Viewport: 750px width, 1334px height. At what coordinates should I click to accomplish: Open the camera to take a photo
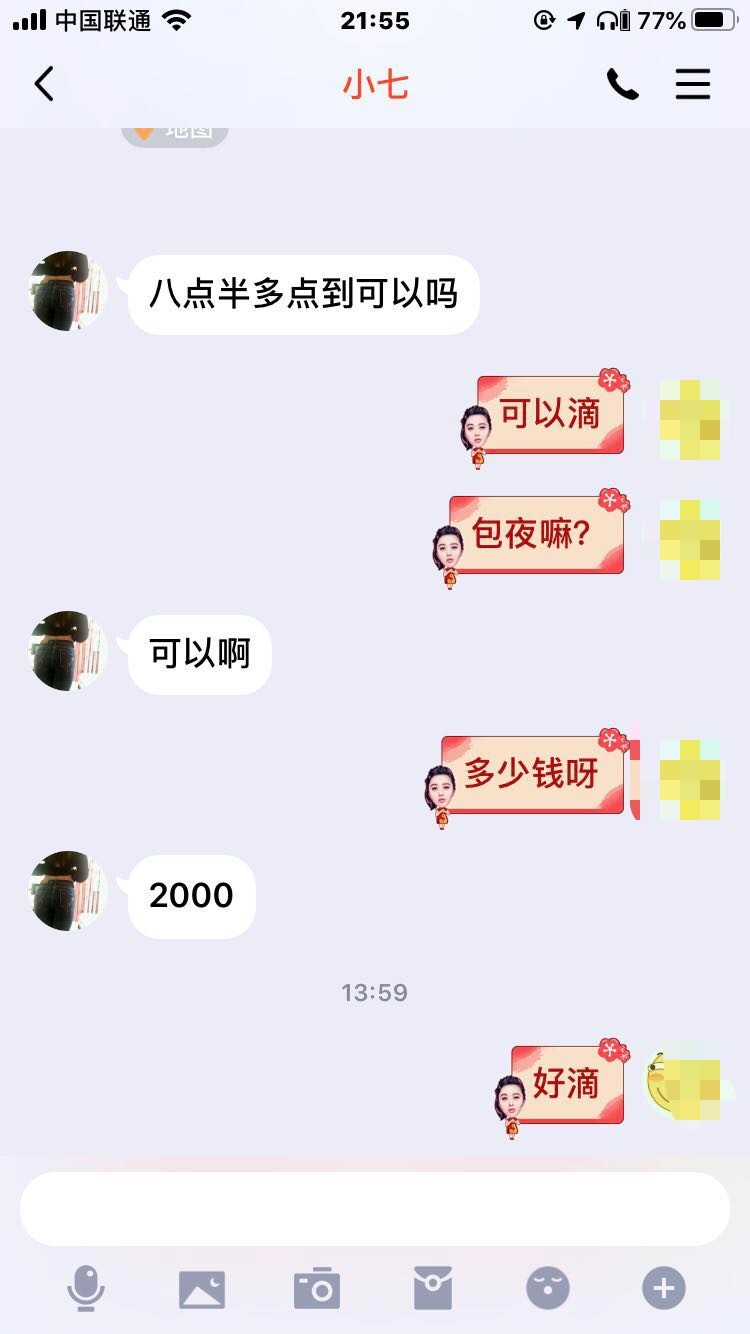pos(317,1288)
